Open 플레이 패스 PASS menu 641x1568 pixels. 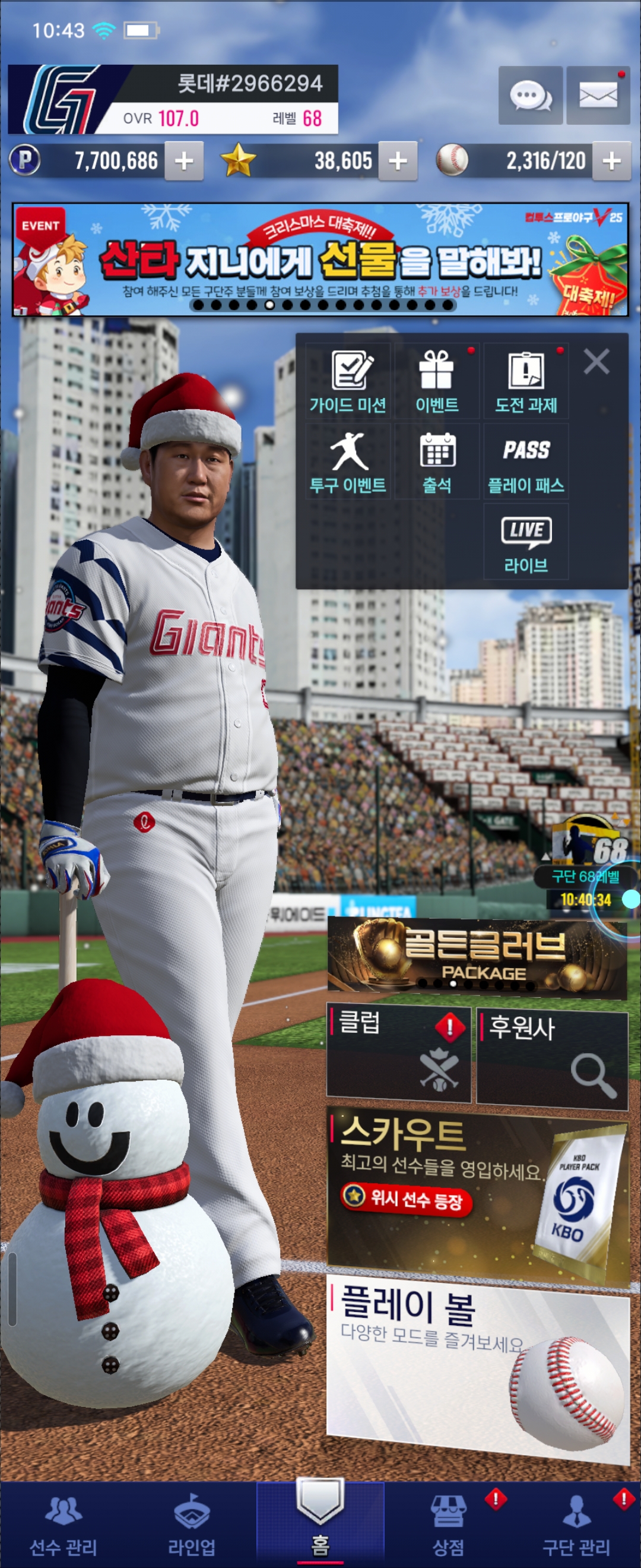[526, 461]
